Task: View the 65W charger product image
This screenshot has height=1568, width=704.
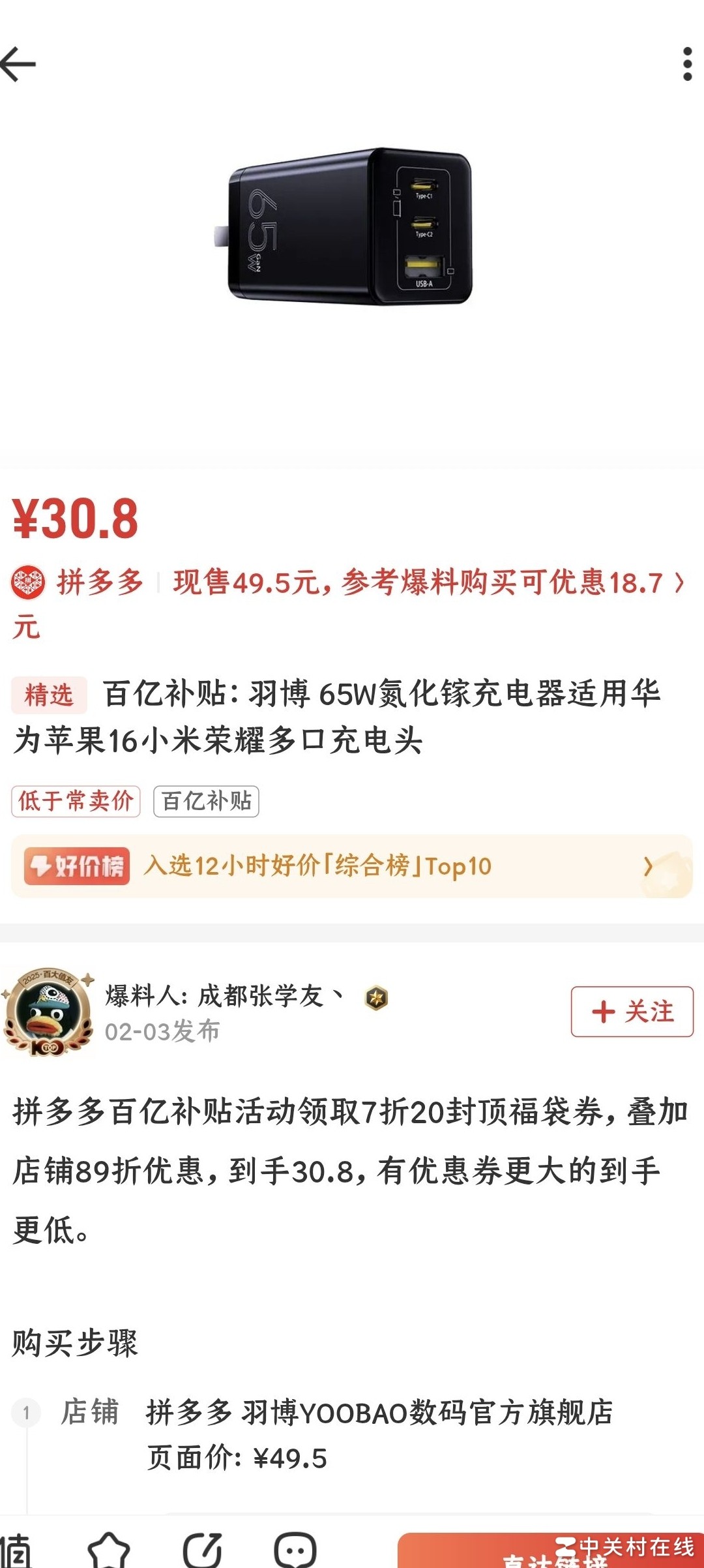Action: (x=350, y=226)
